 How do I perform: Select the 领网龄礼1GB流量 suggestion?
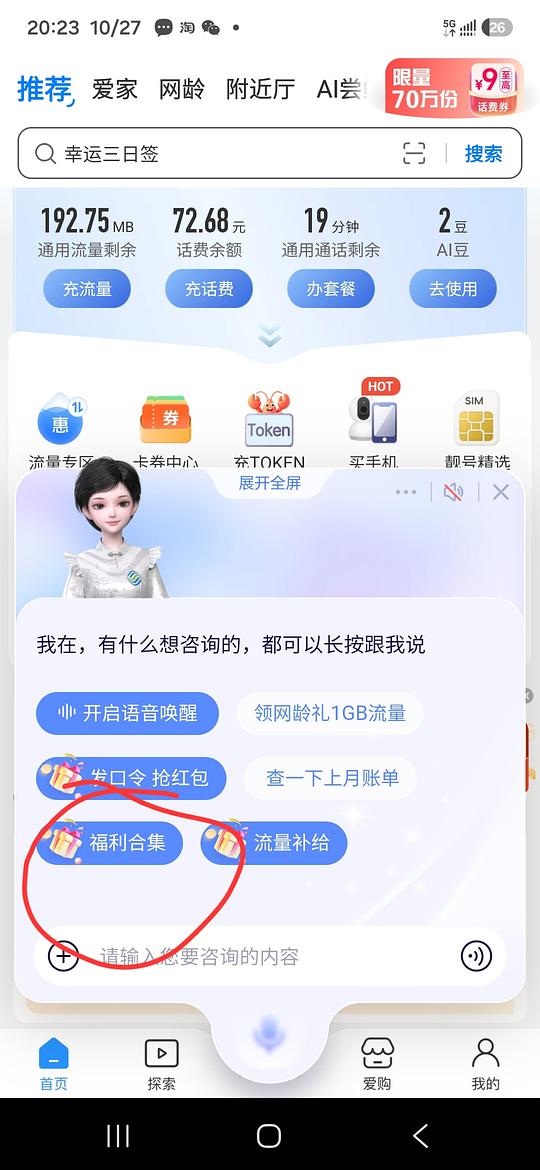[330, 713]
